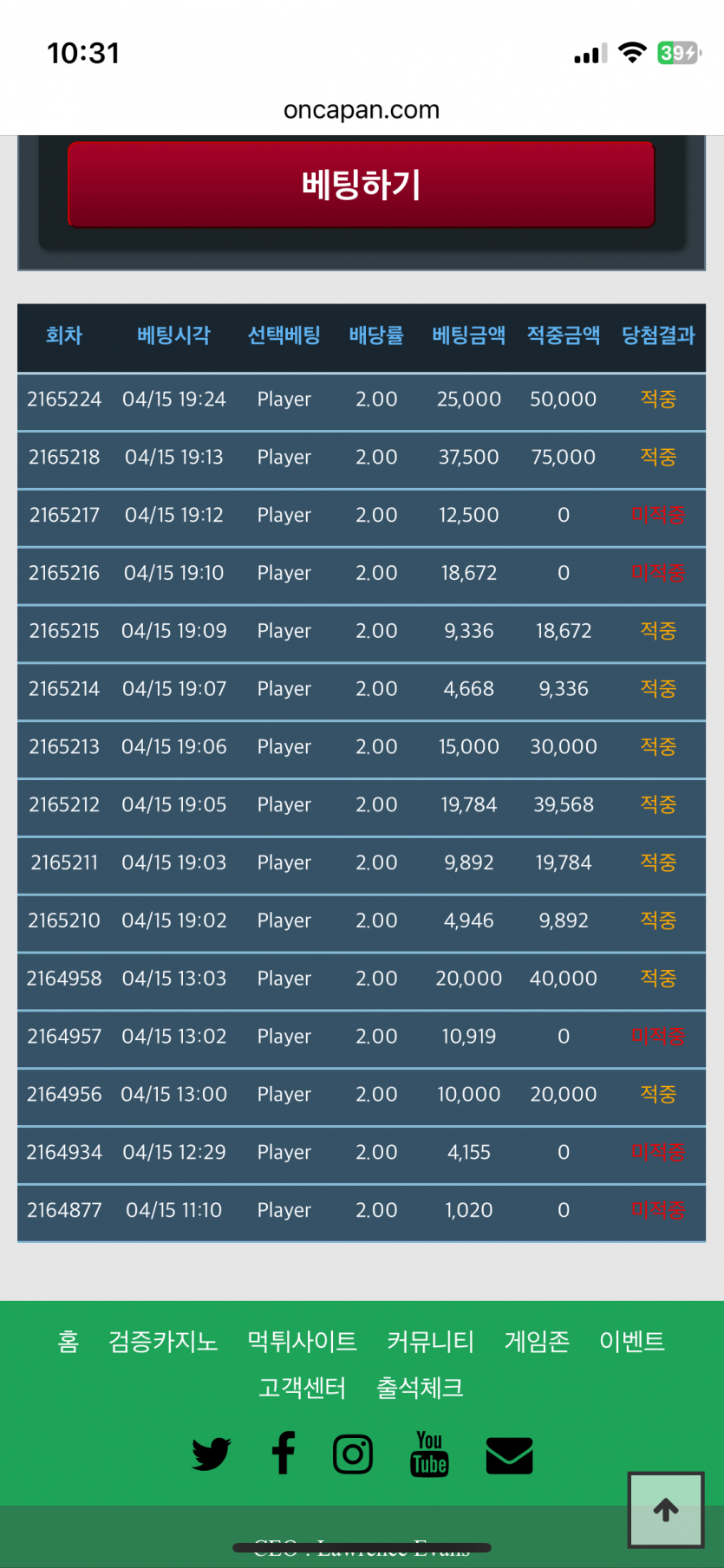The height and width of the screenshot is (1568, 724).
Task: Open the 홈 footer link
Action: tap(68, 1342)
